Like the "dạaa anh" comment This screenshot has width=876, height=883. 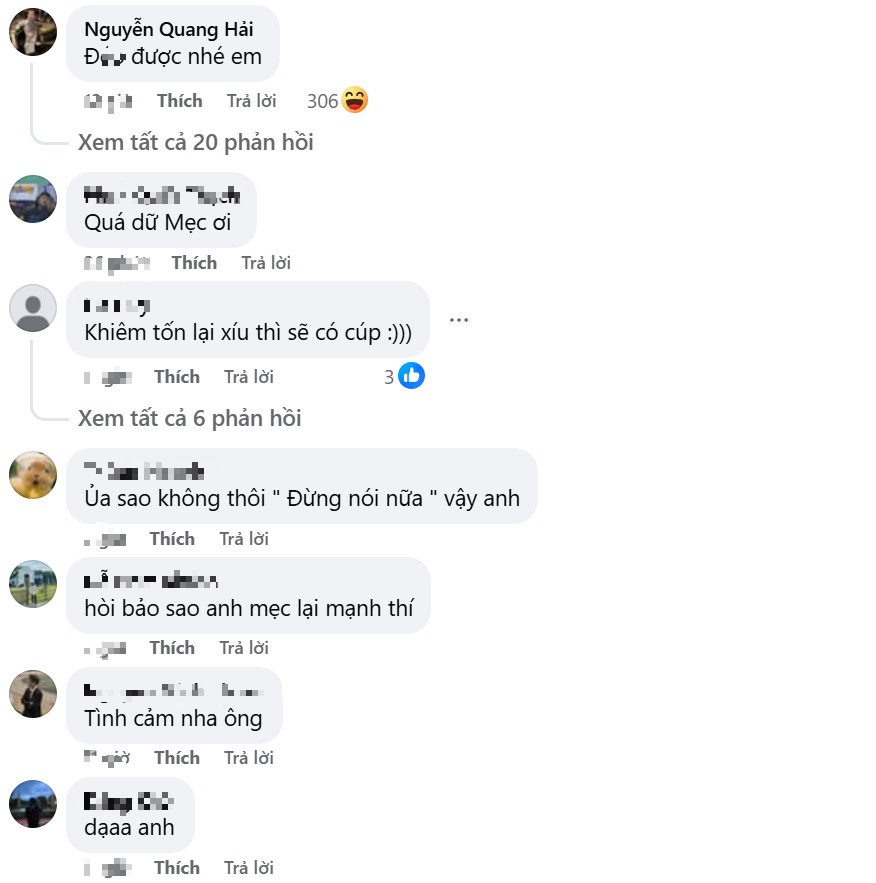[x=177, y=867]
